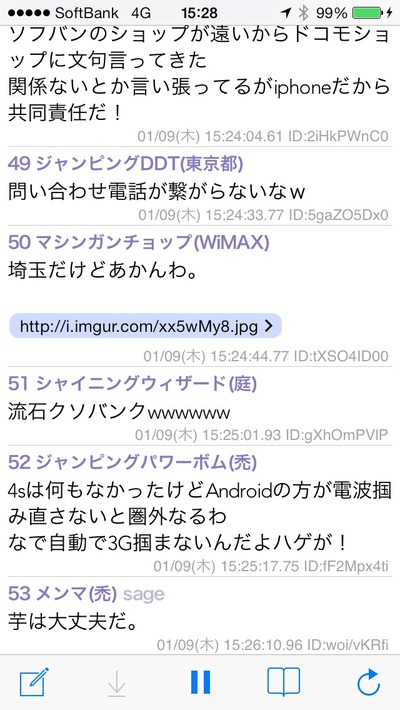
Task: Tap the download arrow in the toolbar
Action: (117, 684)
